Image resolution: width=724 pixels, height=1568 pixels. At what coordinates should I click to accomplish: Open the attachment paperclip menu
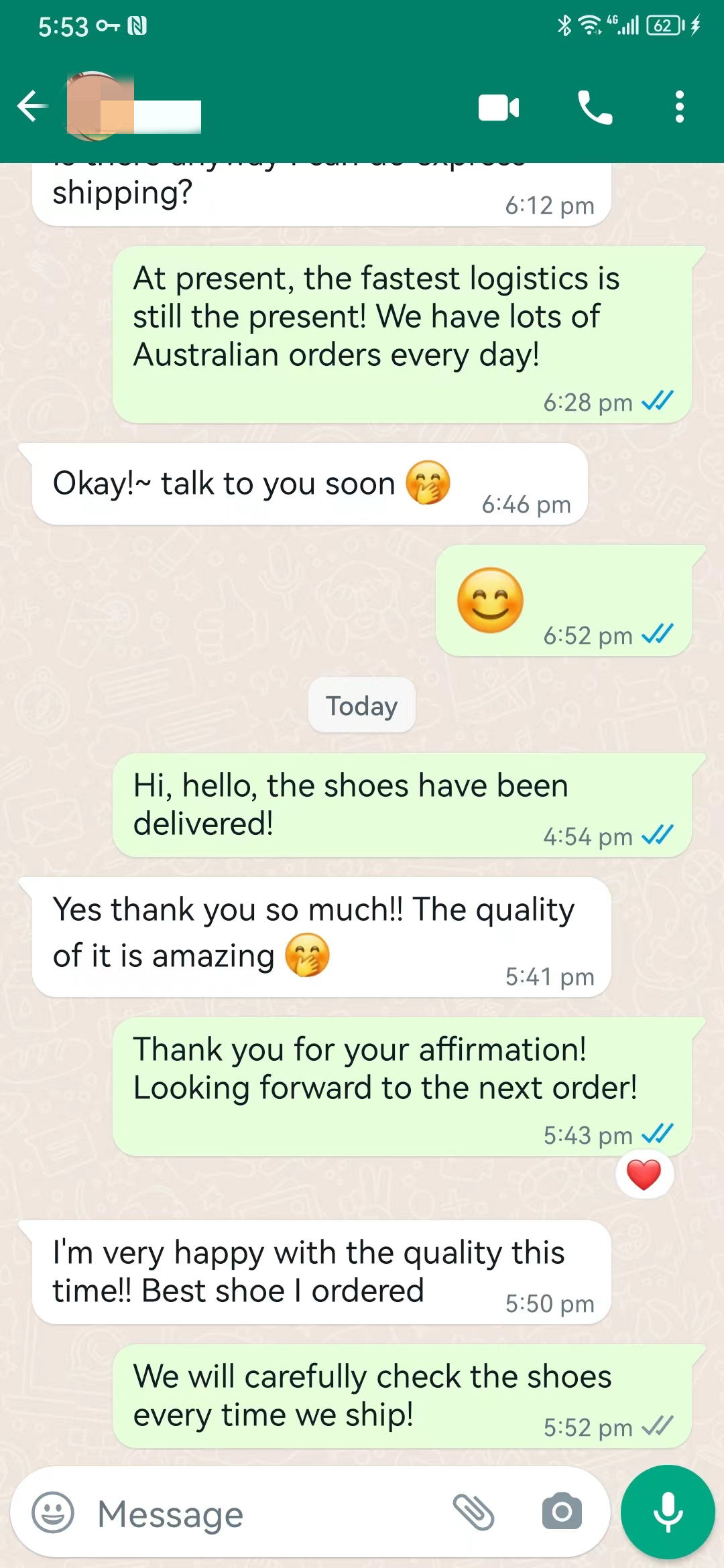(473, 1512)
